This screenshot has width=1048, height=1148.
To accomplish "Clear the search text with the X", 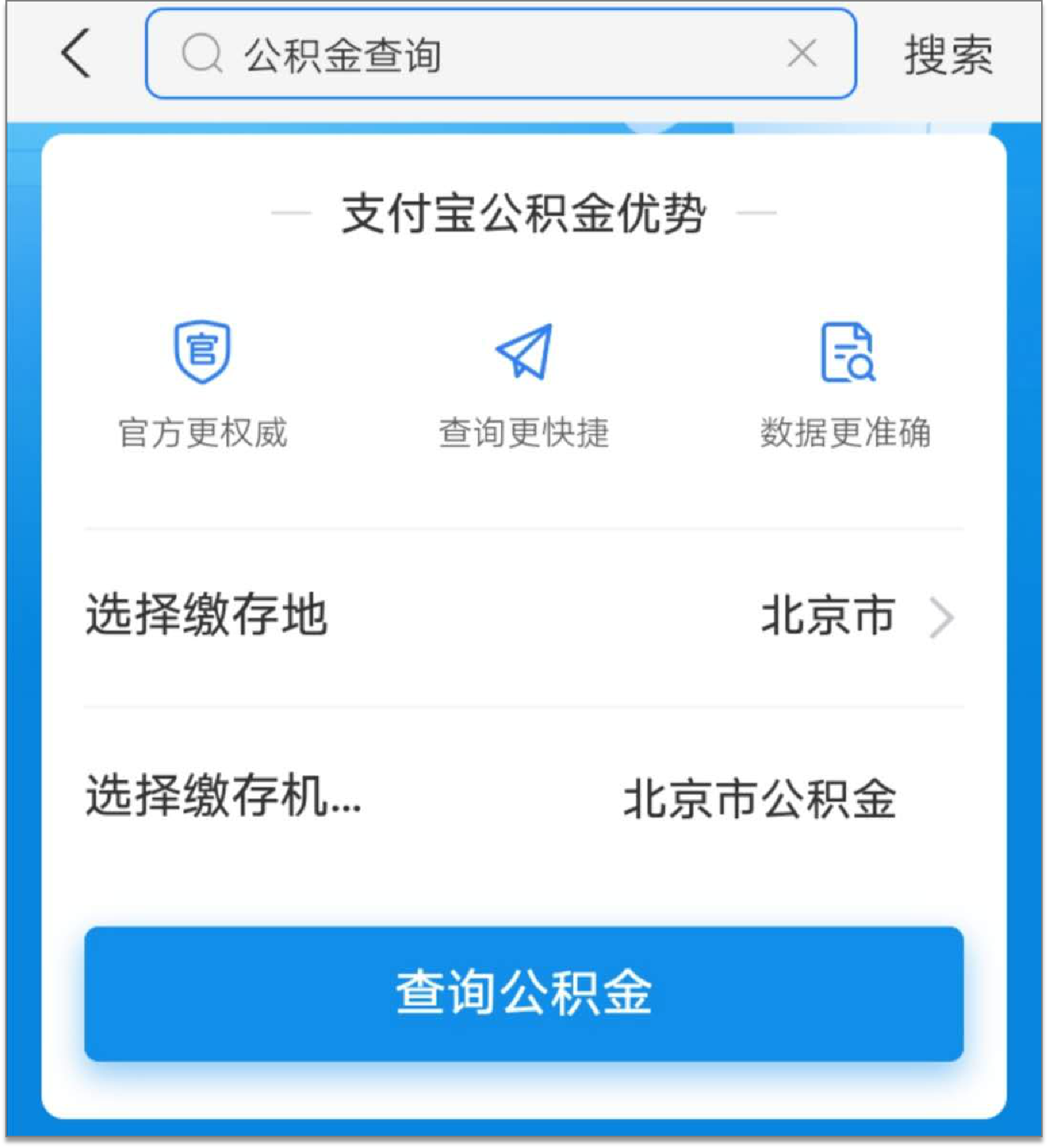I will [x=801, y=54].
